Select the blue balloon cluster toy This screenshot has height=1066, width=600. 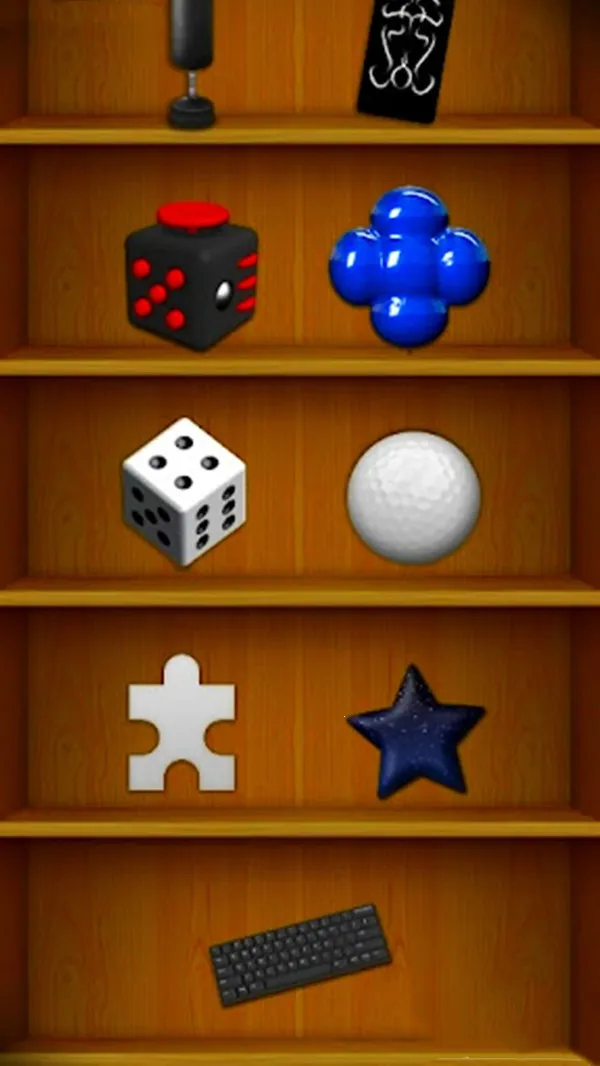(409, 268)
